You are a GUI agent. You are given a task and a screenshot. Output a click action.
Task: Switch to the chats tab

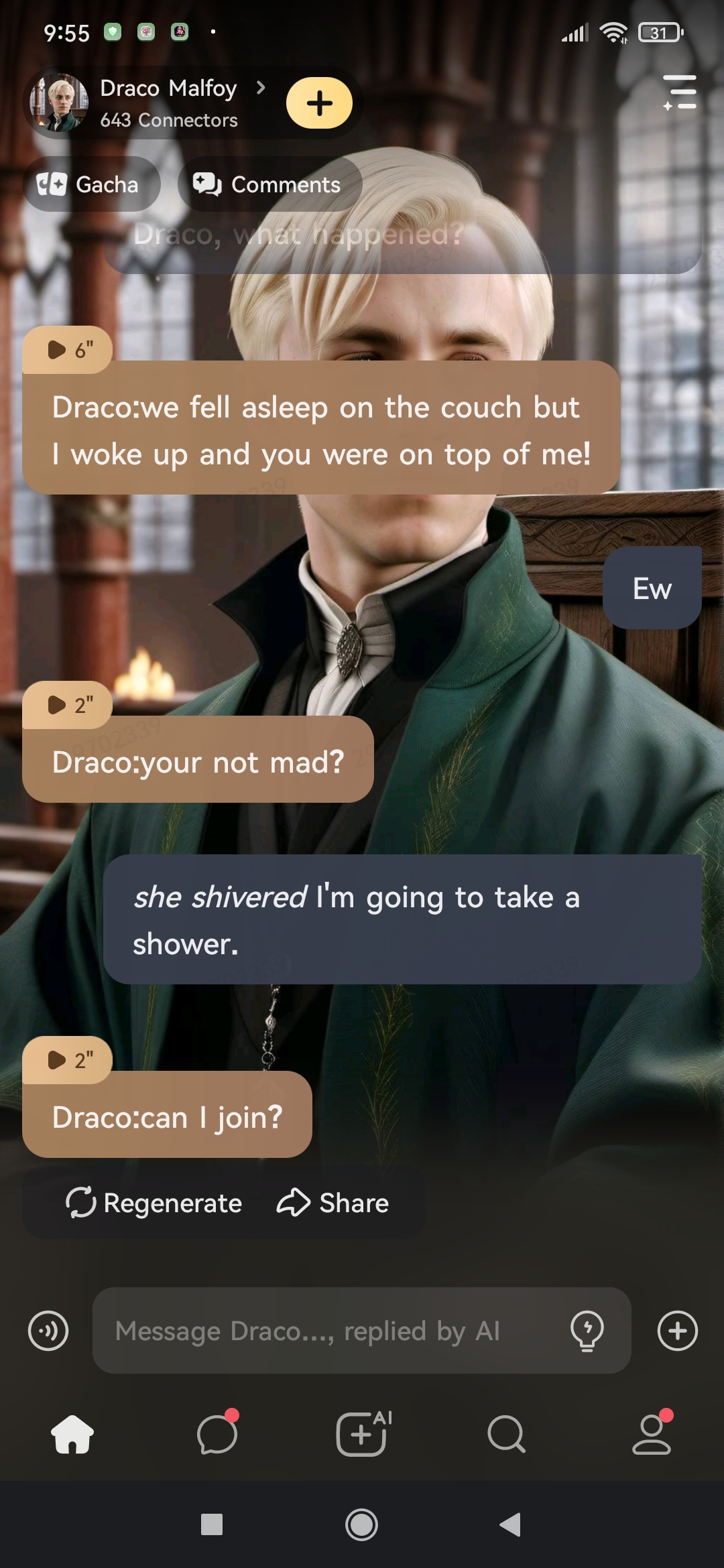coord(217,1434)
